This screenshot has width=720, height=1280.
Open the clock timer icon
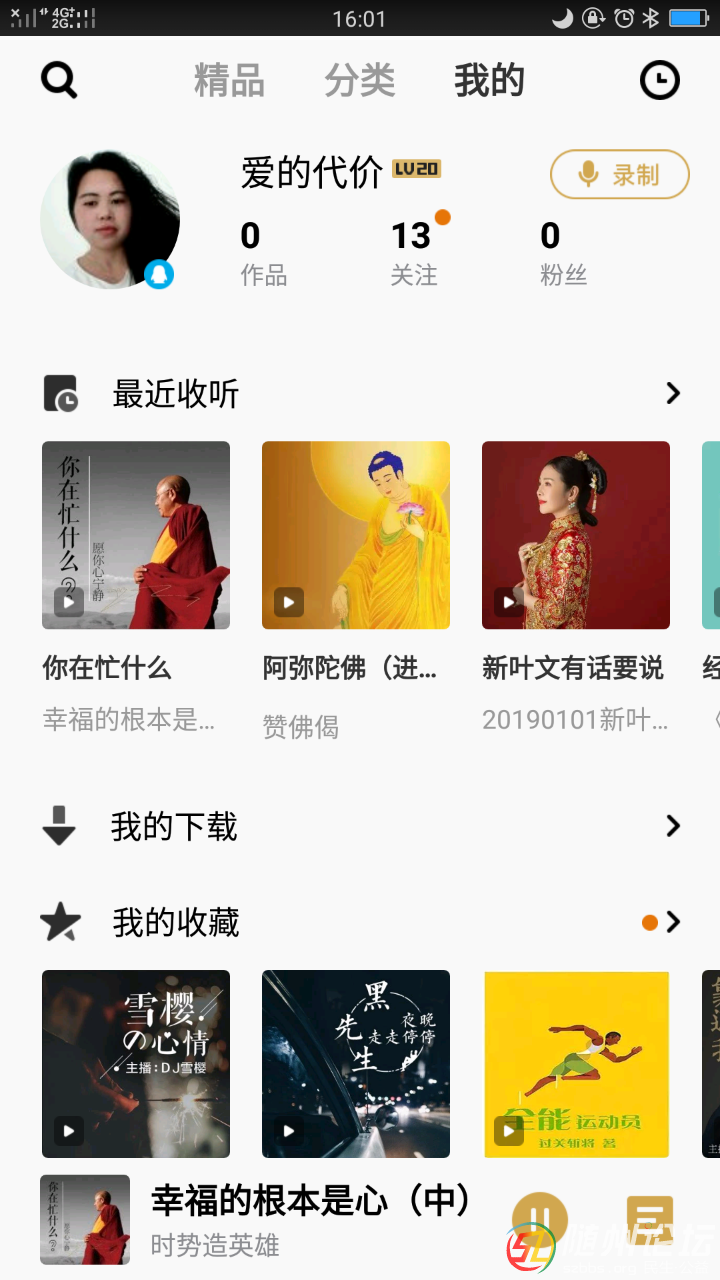tap(659, 80)
